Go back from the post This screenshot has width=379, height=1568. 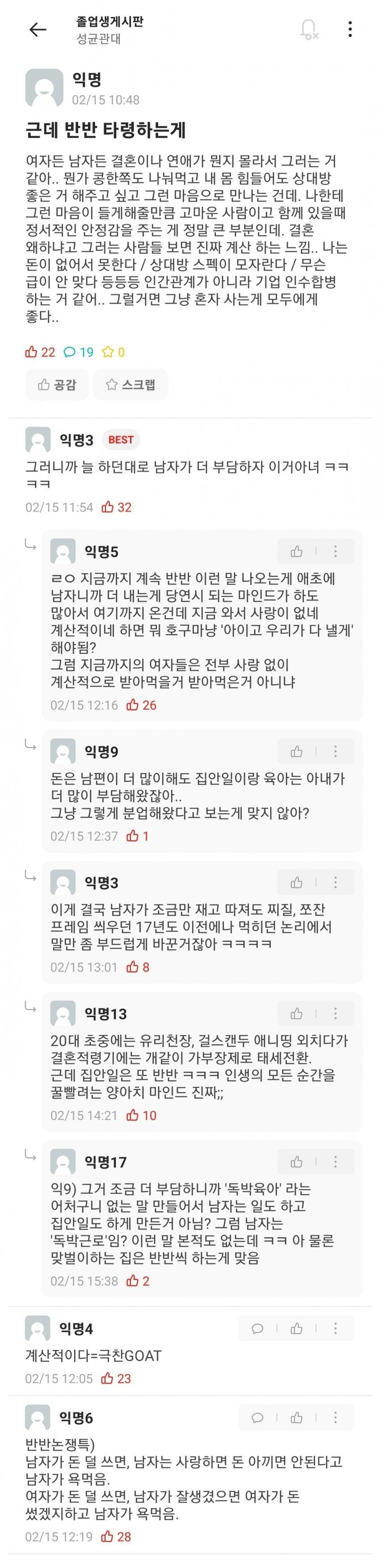coord(38,29)
